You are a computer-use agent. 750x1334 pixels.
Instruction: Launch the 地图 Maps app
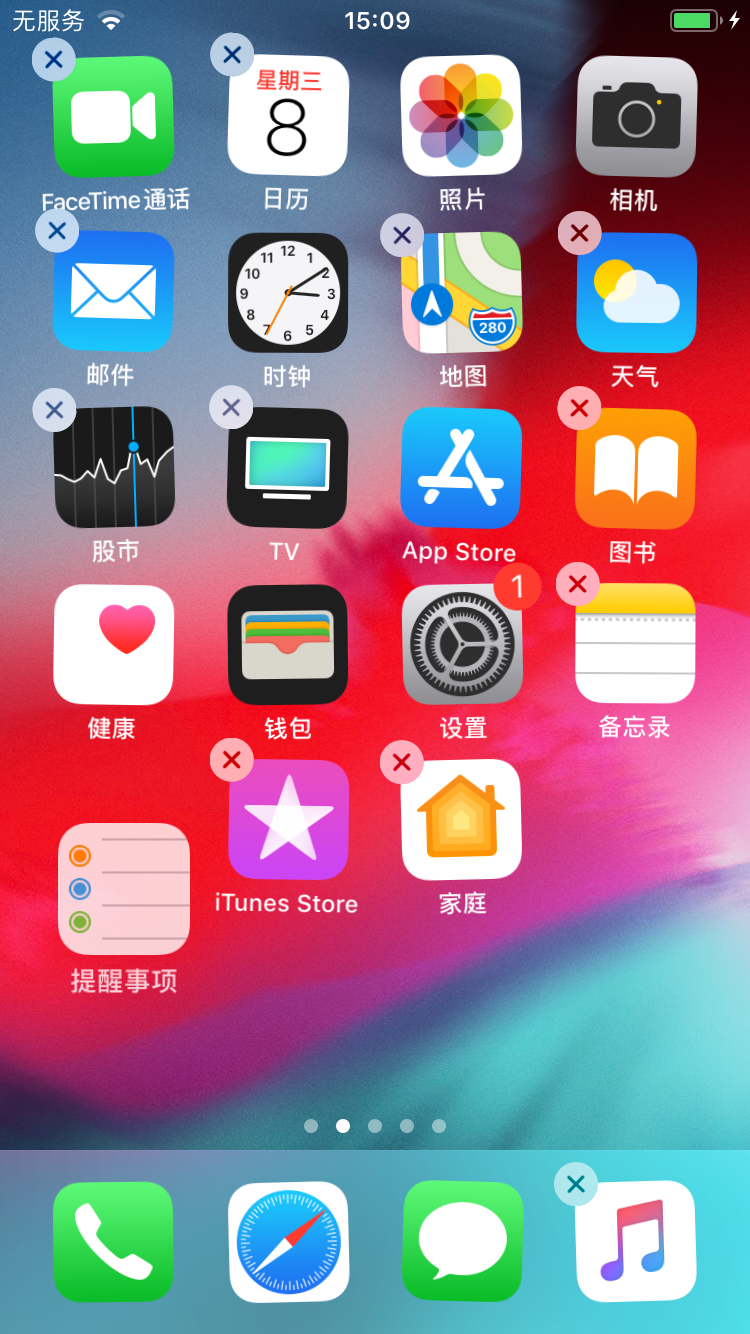click(x=461, y=292)
